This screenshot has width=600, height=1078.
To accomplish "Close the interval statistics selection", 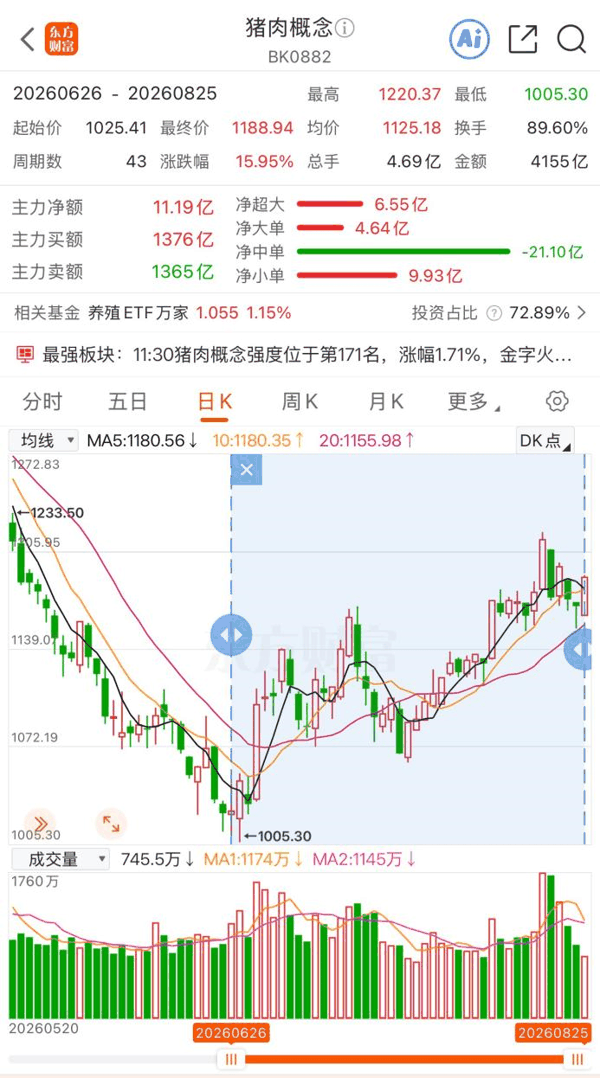I will (246, 470).
